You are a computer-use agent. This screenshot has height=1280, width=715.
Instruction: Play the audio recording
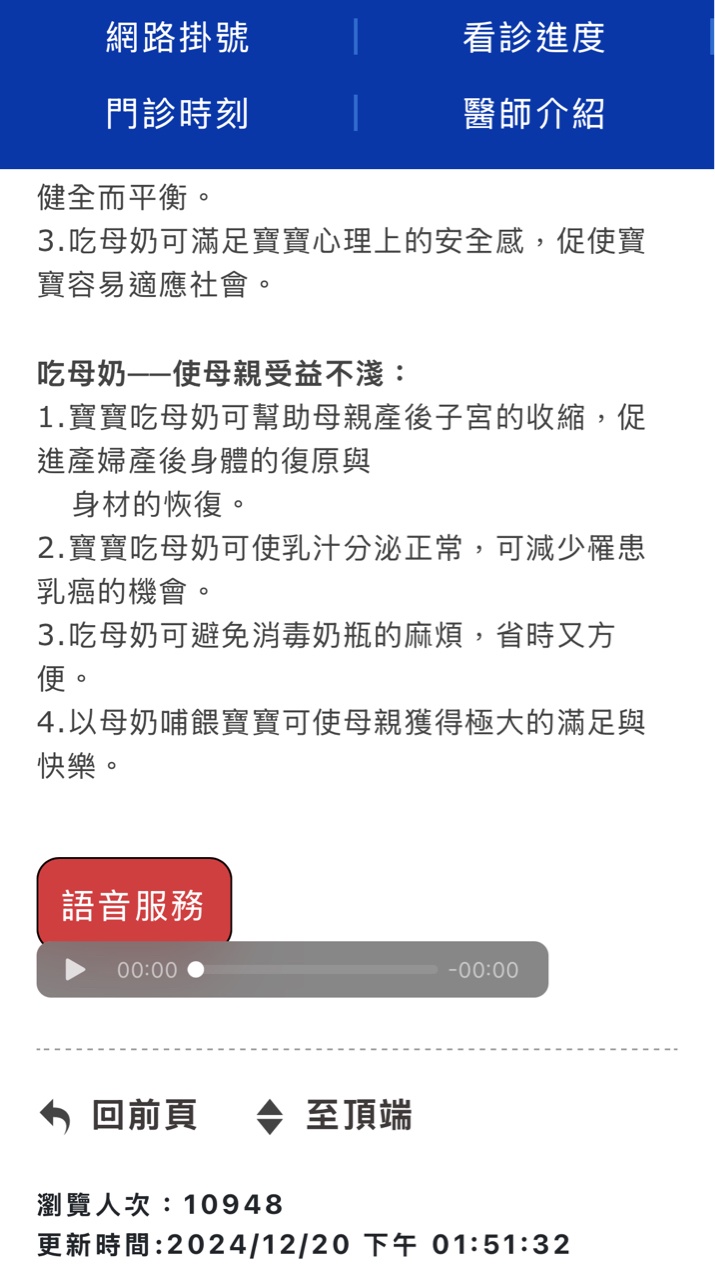76,970
